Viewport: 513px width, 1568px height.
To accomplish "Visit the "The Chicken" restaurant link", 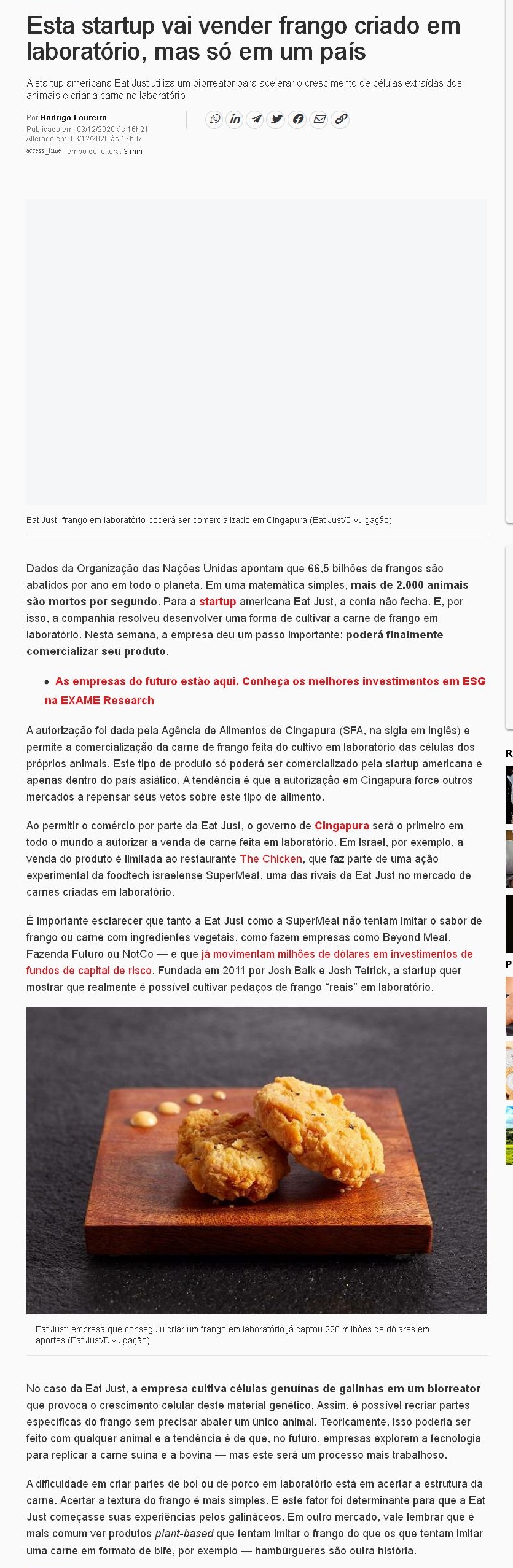I will tap(271, 859).
